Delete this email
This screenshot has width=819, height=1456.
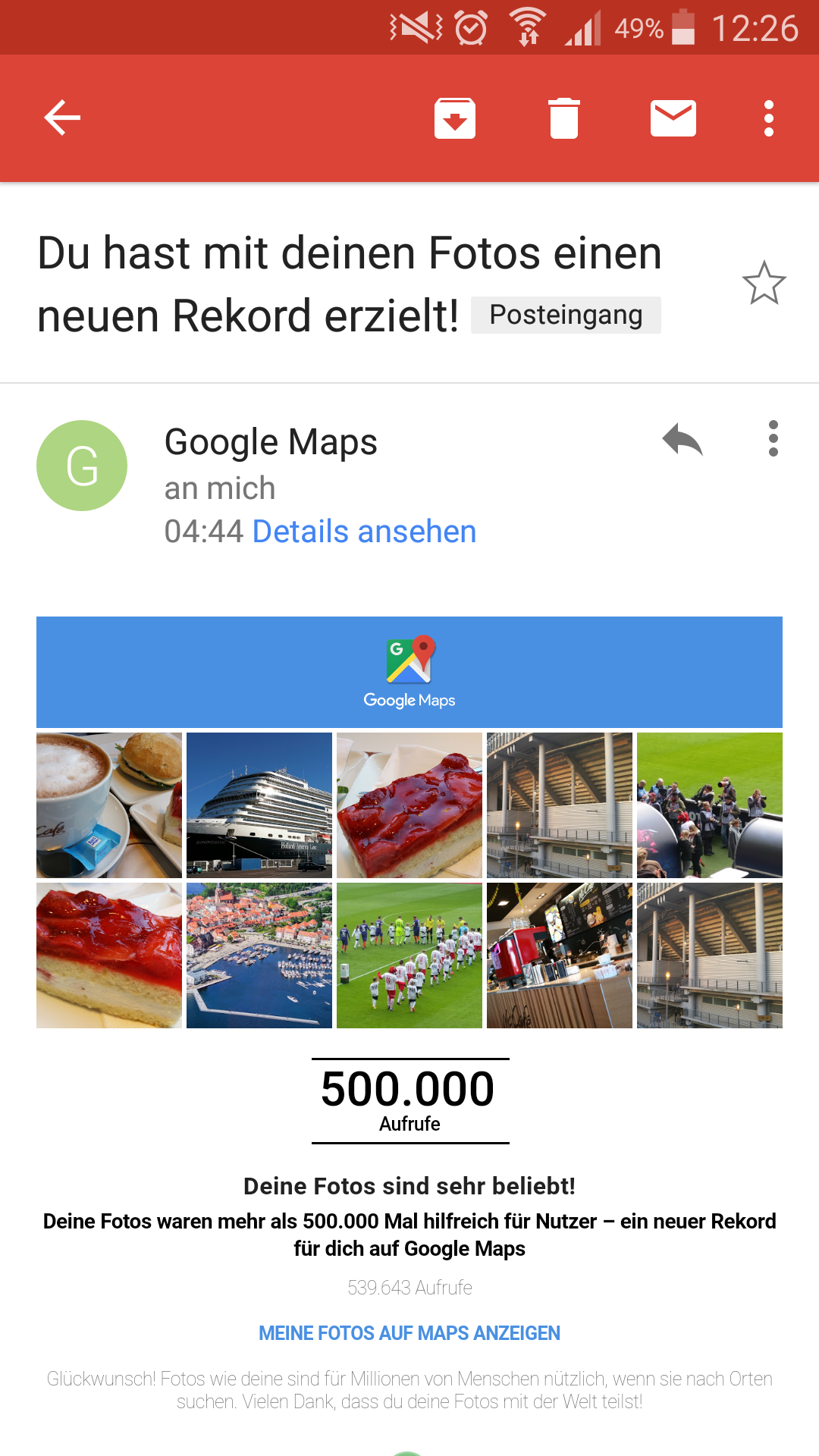[x=563, y=118]
